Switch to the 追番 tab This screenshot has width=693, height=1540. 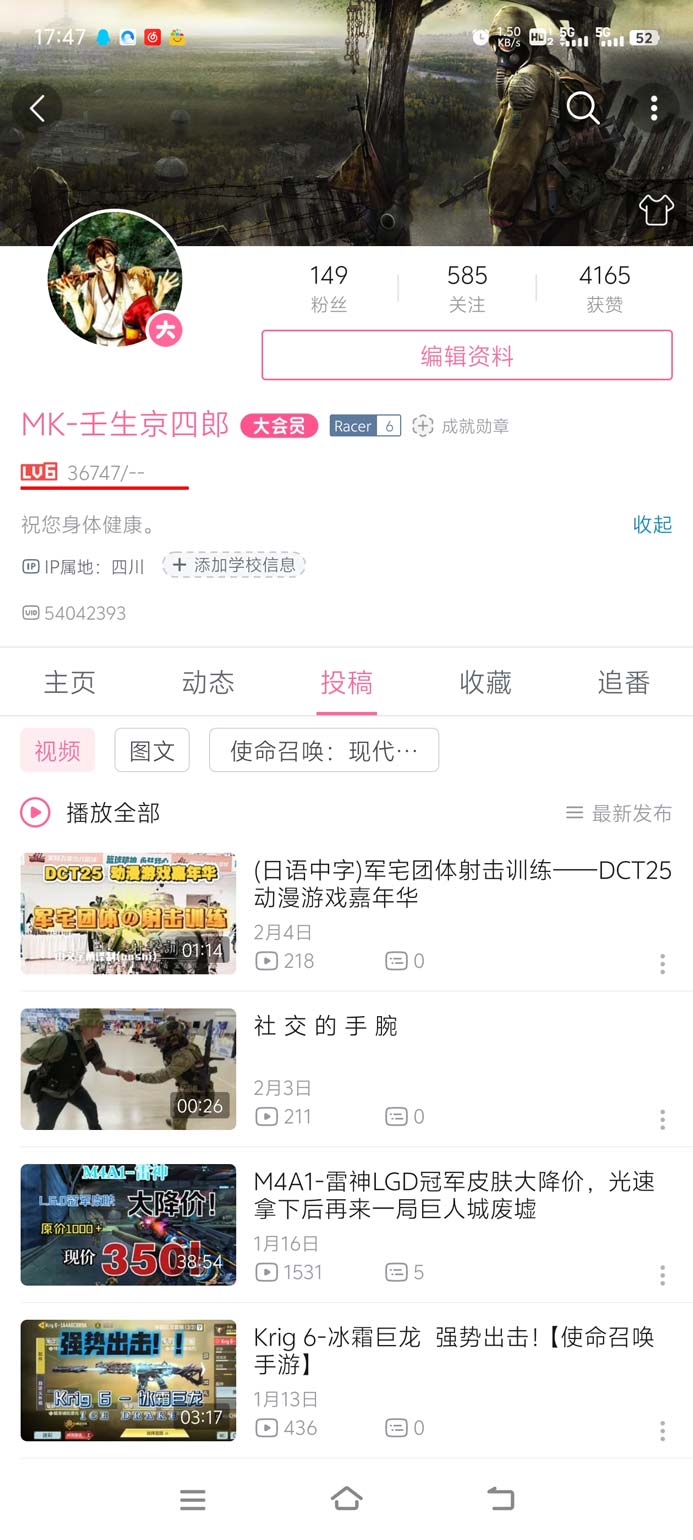coord(623,682)
